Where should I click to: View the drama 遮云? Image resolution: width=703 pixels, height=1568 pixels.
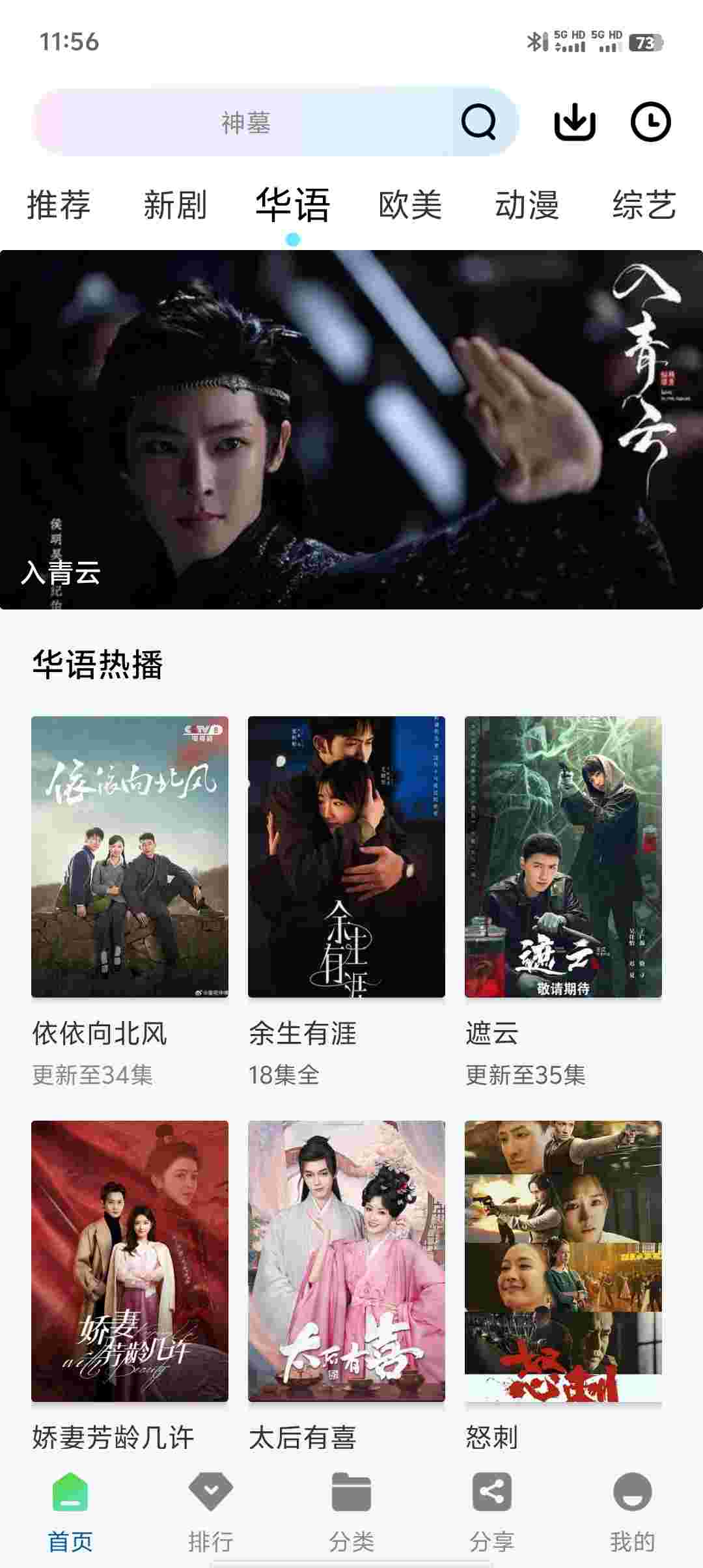[x=563, y=856]
